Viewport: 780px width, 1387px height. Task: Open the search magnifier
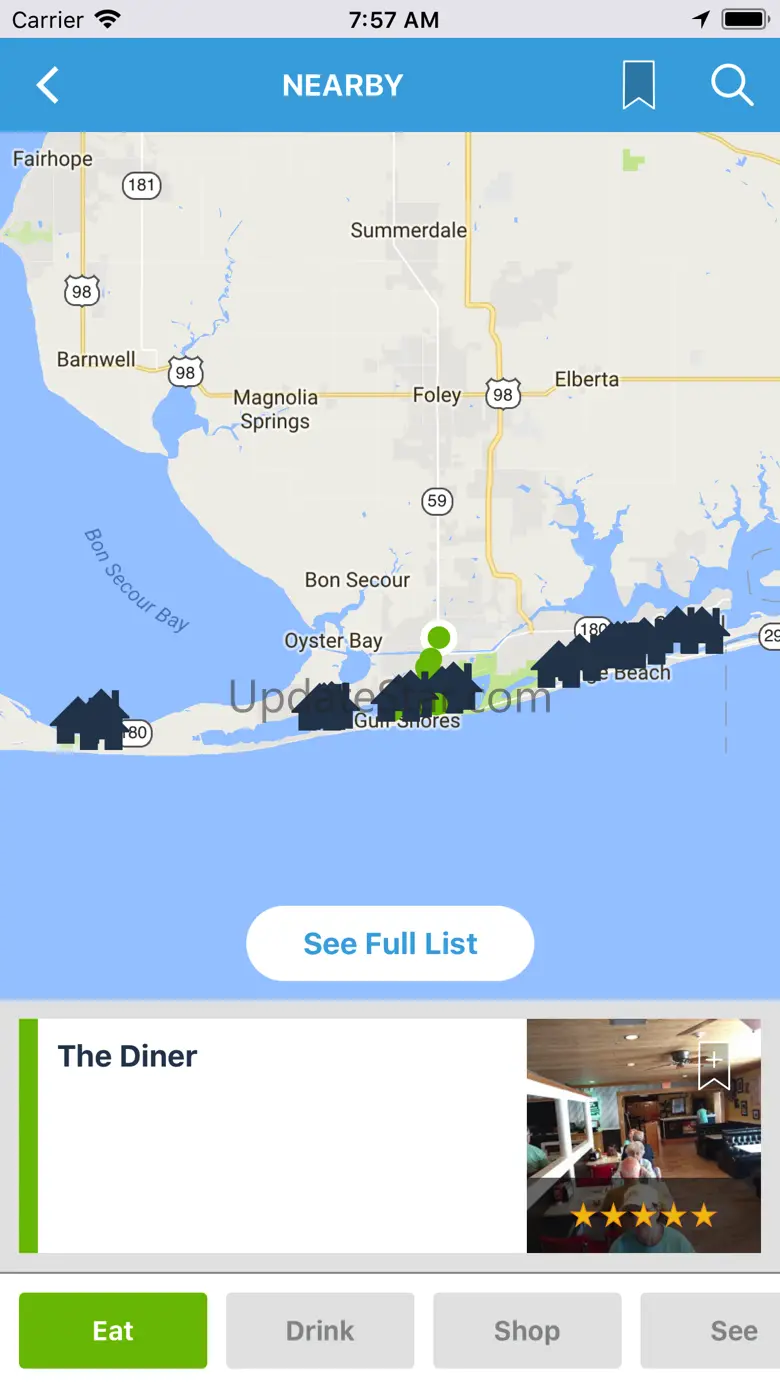coord(732,86)
